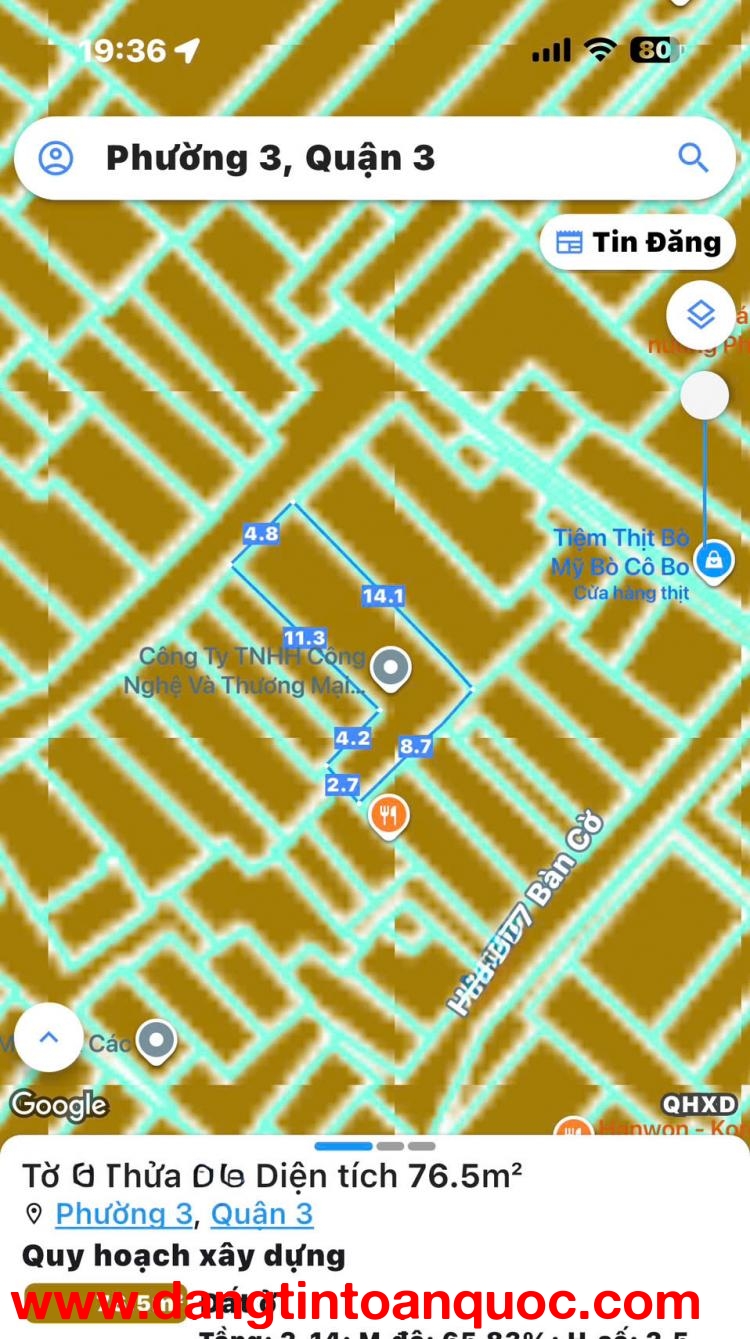The height and width of the screenshot is (1339, 750).
Task: Open the profile account icon
Action: click(x=56, y=158)
